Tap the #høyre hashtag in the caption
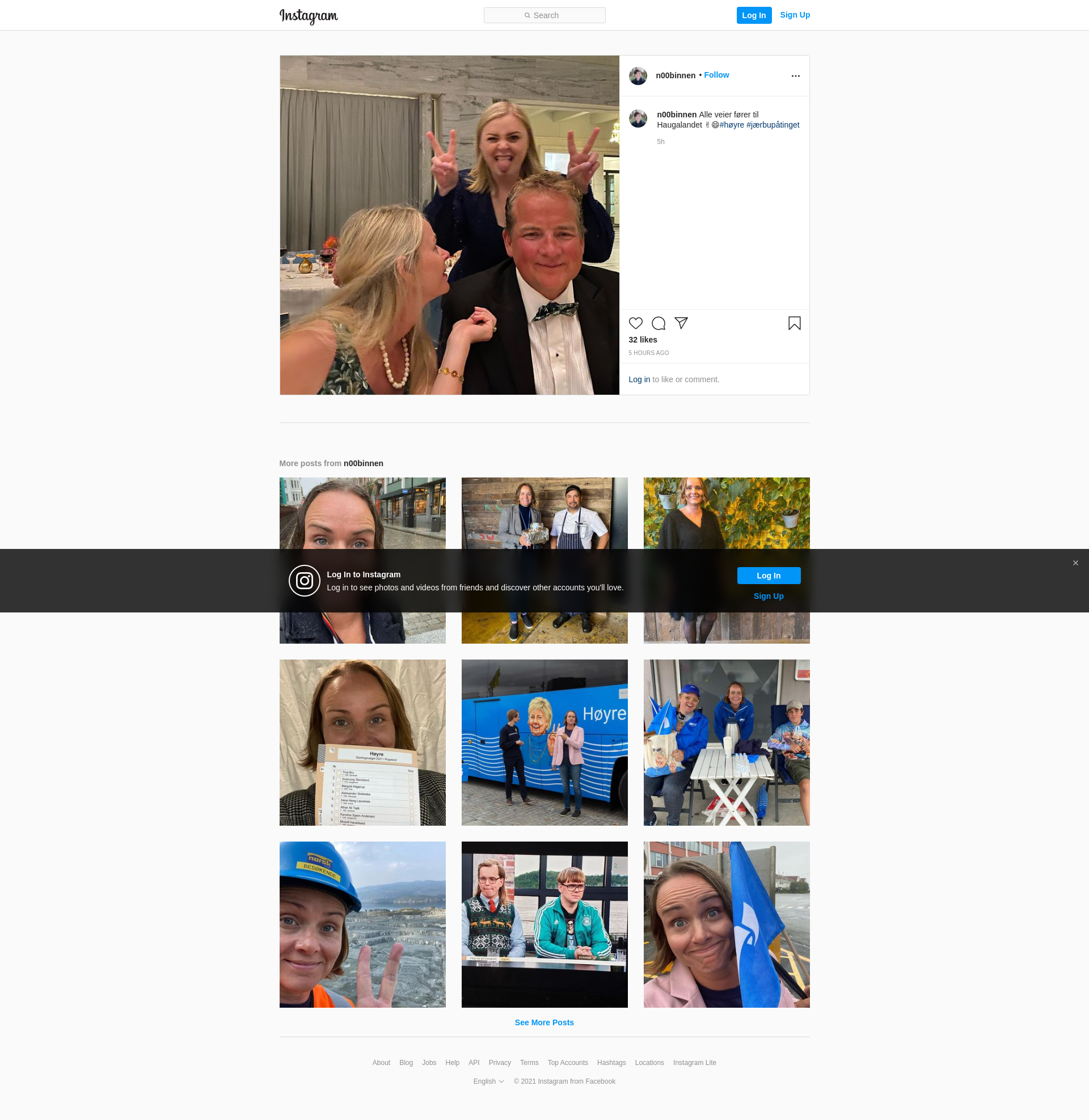 coord(732,125)
